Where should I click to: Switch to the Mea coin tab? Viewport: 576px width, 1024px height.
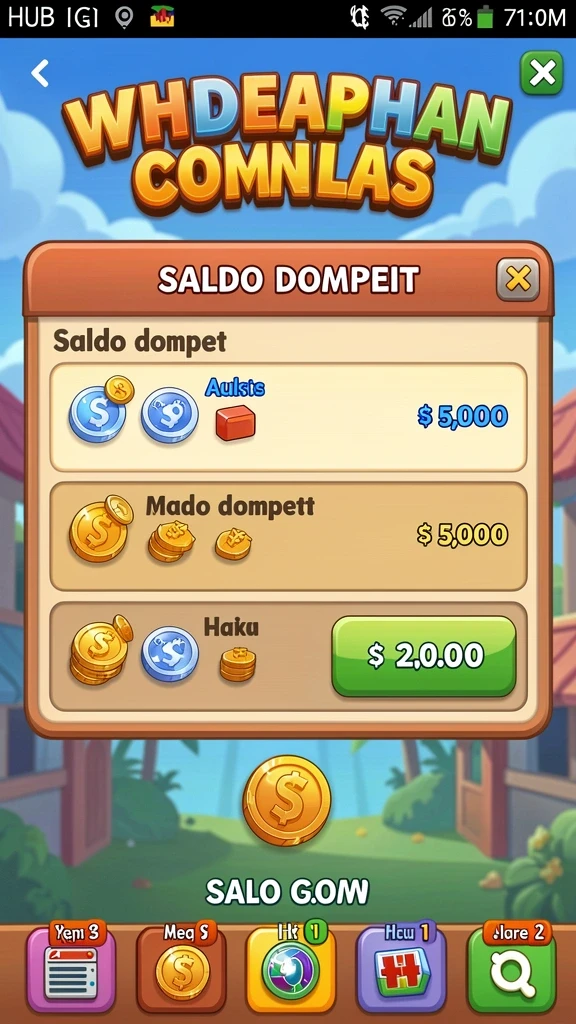[x=182, y=968]
